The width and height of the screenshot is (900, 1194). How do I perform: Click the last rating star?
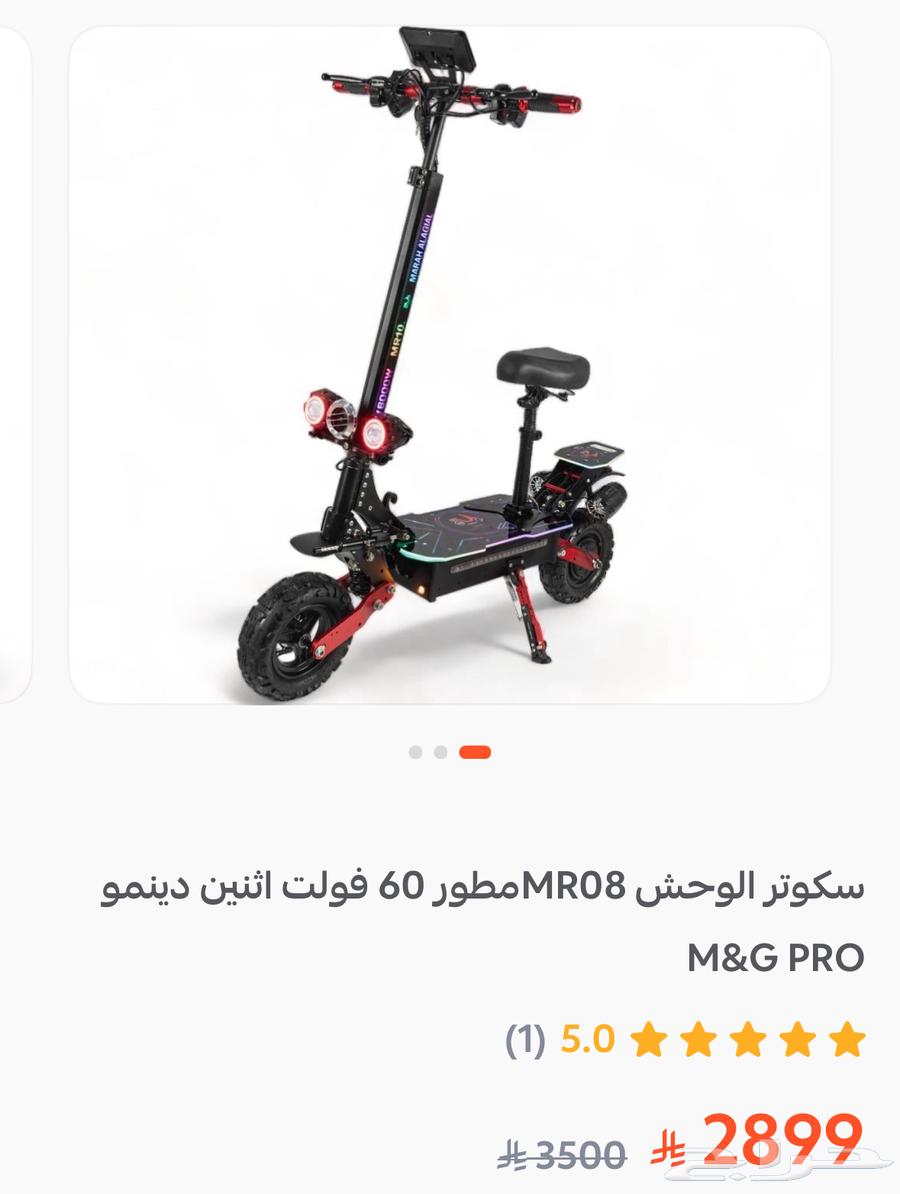846,1040
